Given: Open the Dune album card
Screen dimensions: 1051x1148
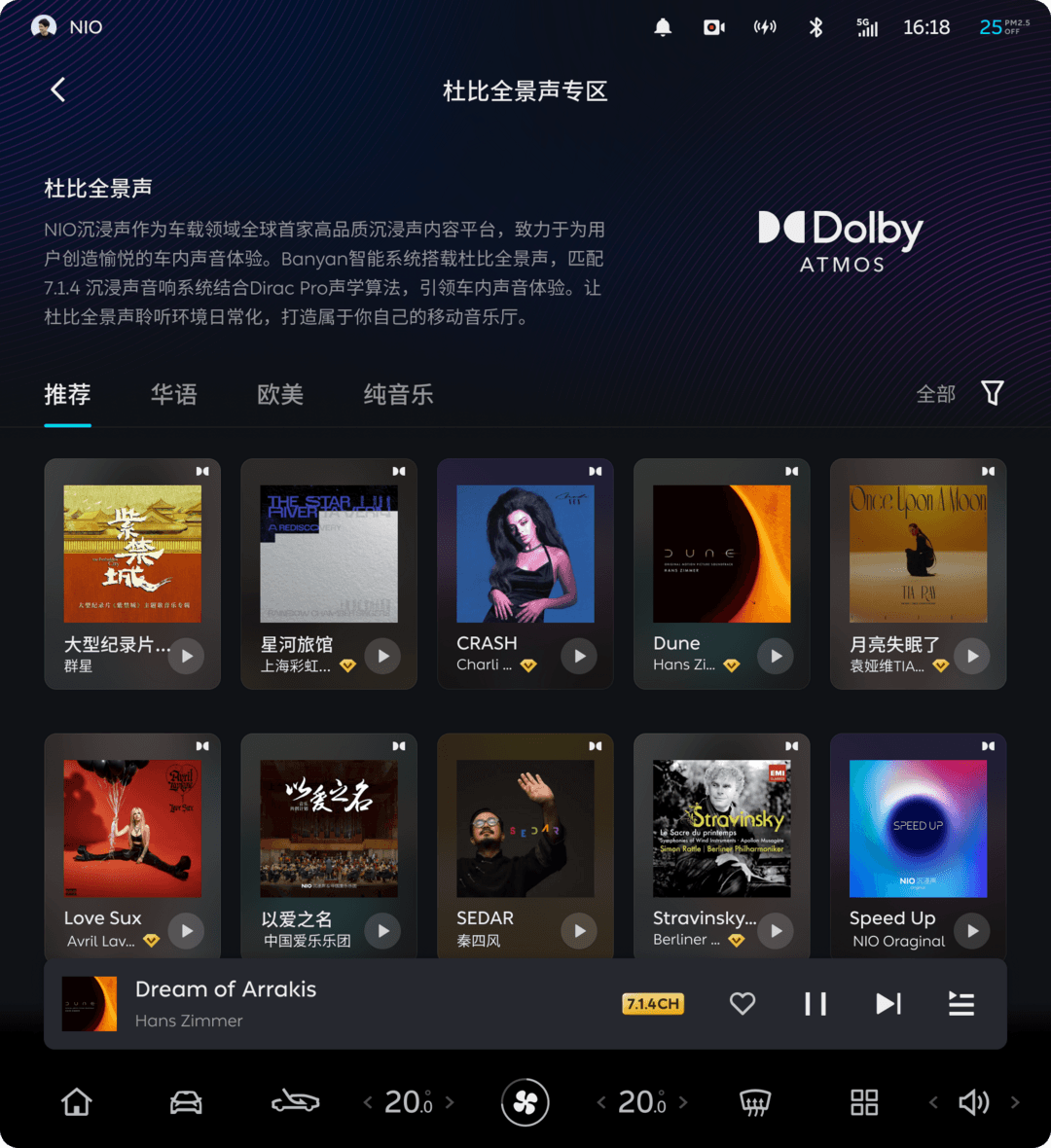Looking at the screenshot, I should (721, 555).
